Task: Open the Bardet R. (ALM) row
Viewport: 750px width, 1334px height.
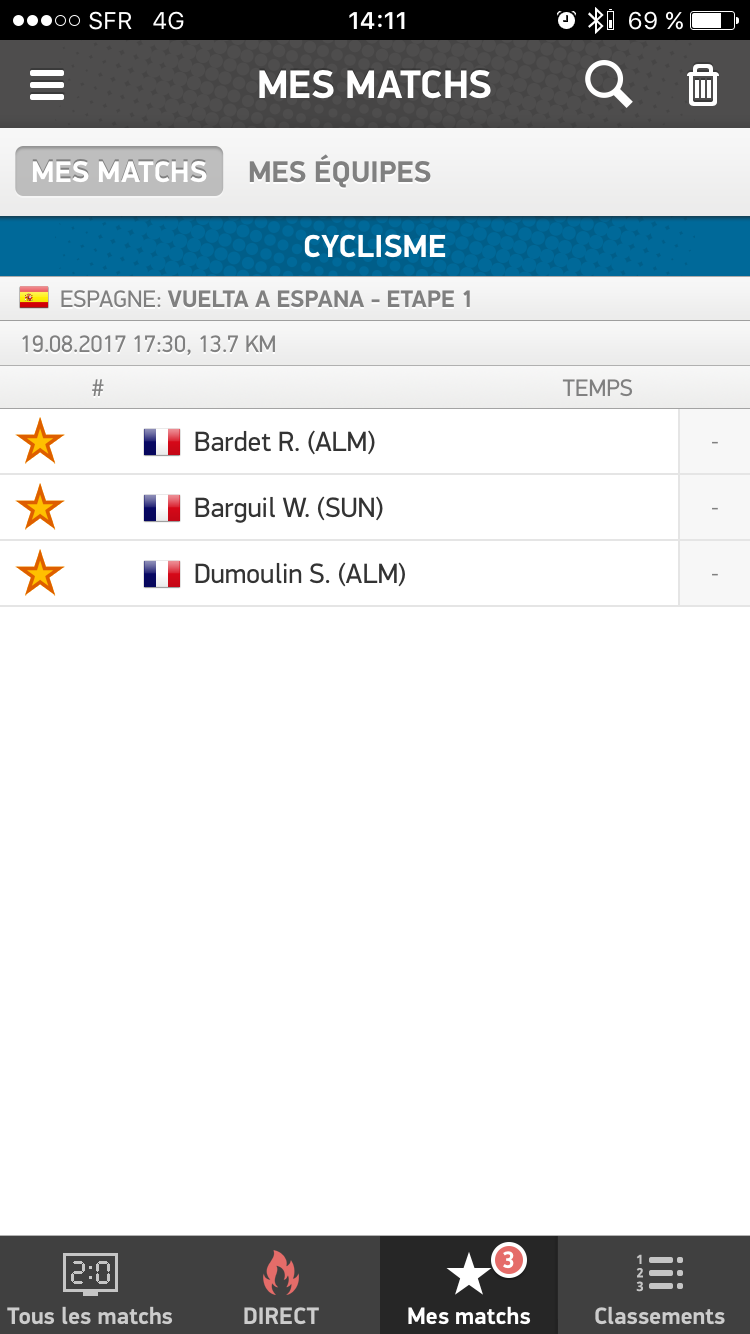Action: point(375,442)
